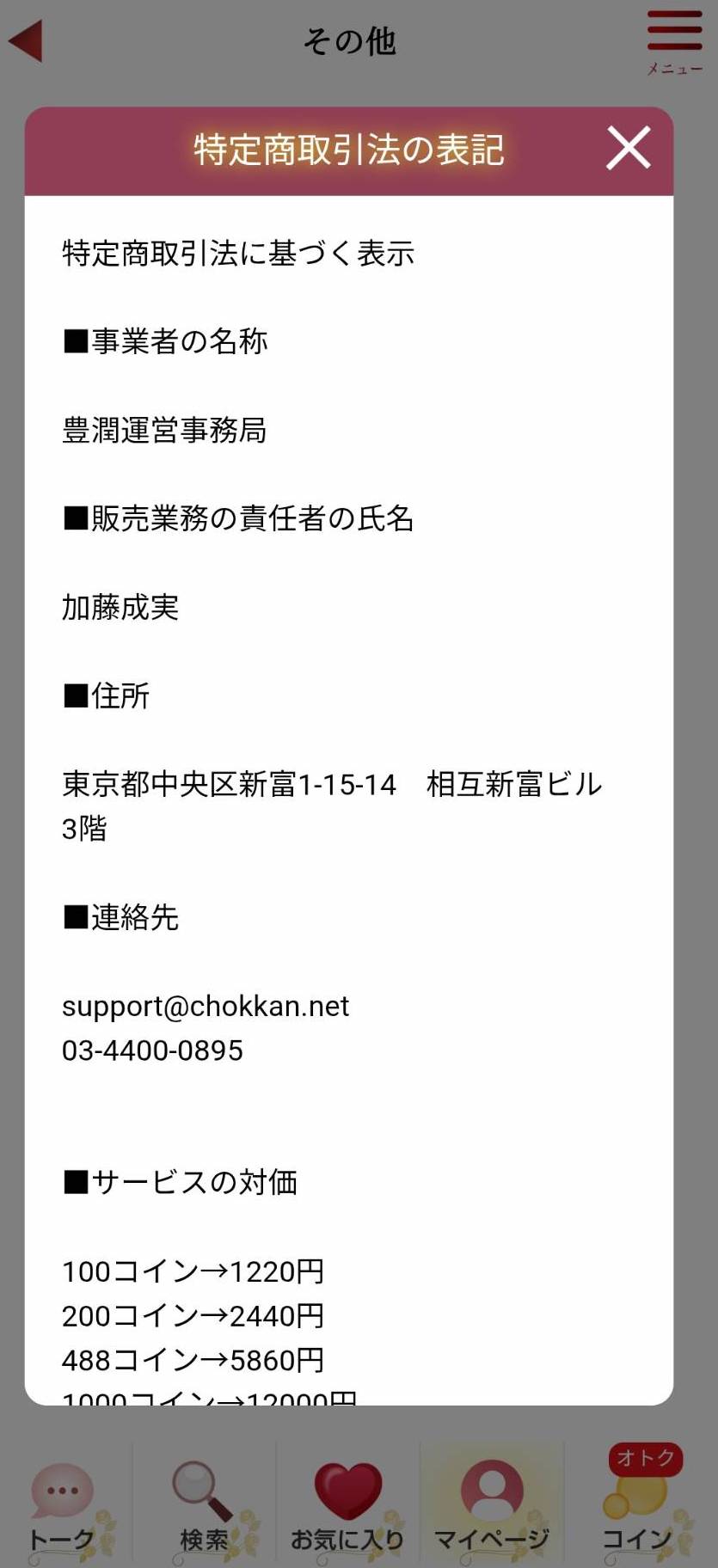Open the お気に入り tab

click(x=347, y=1506)
